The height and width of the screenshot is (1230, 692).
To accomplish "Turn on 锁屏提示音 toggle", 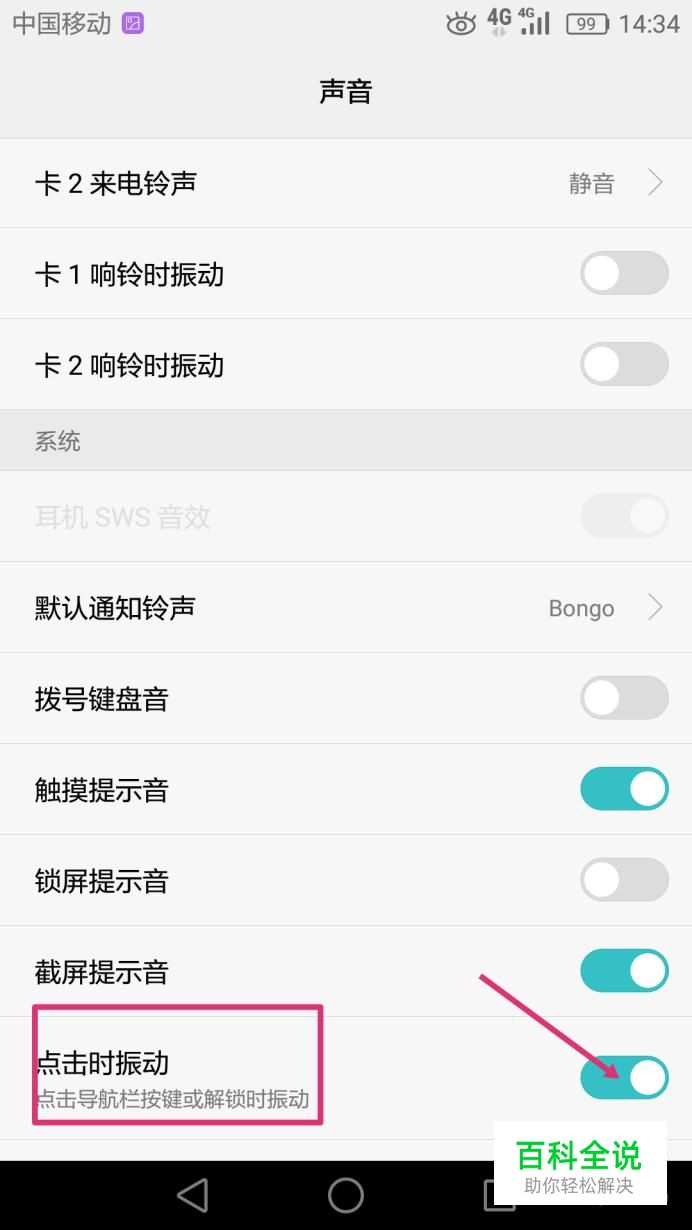I will pyautogui.click(x=624, y=880).
